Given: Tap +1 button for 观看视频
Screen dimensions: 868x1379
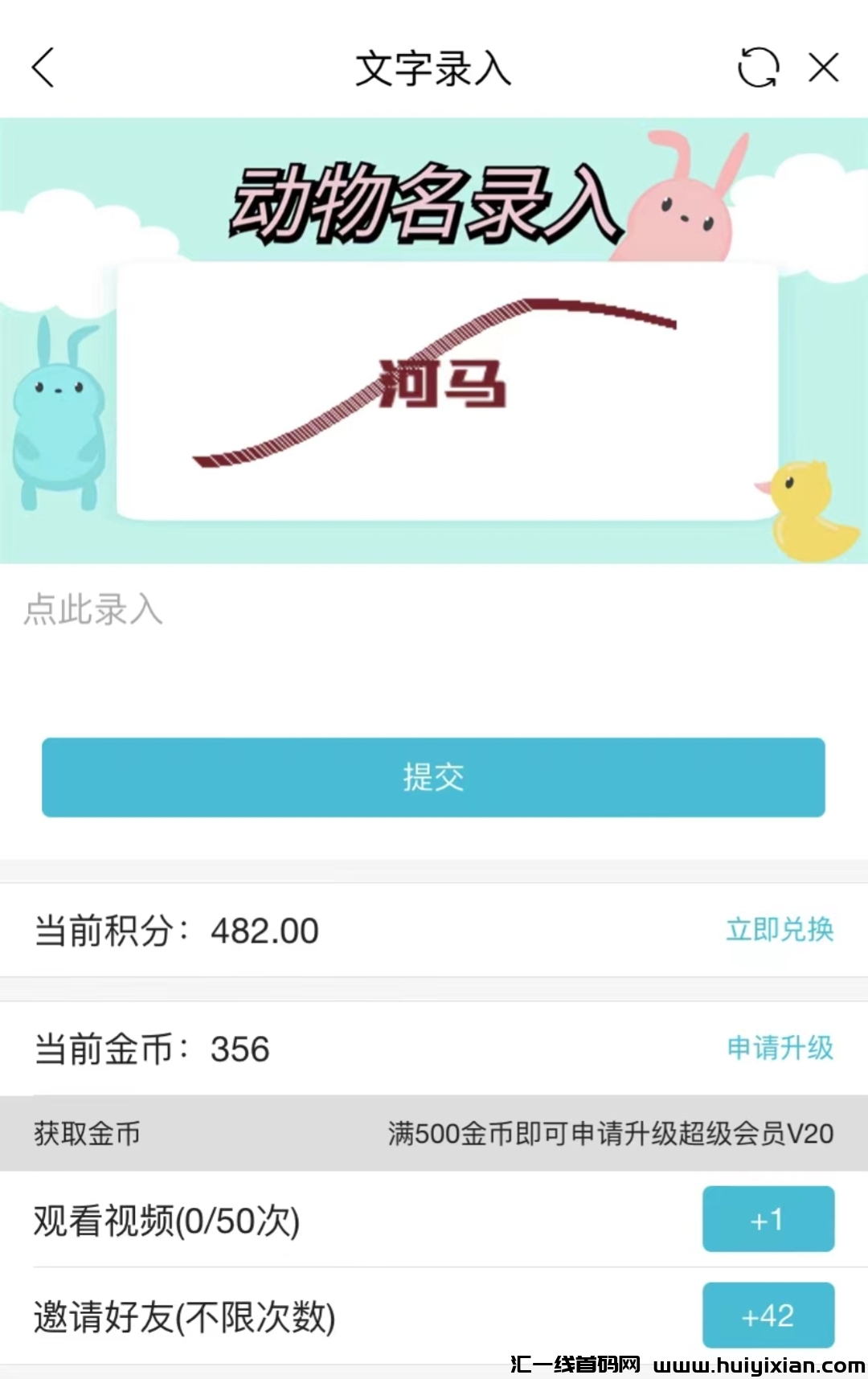Looking at the screenshot, I should click(768, 1219).
